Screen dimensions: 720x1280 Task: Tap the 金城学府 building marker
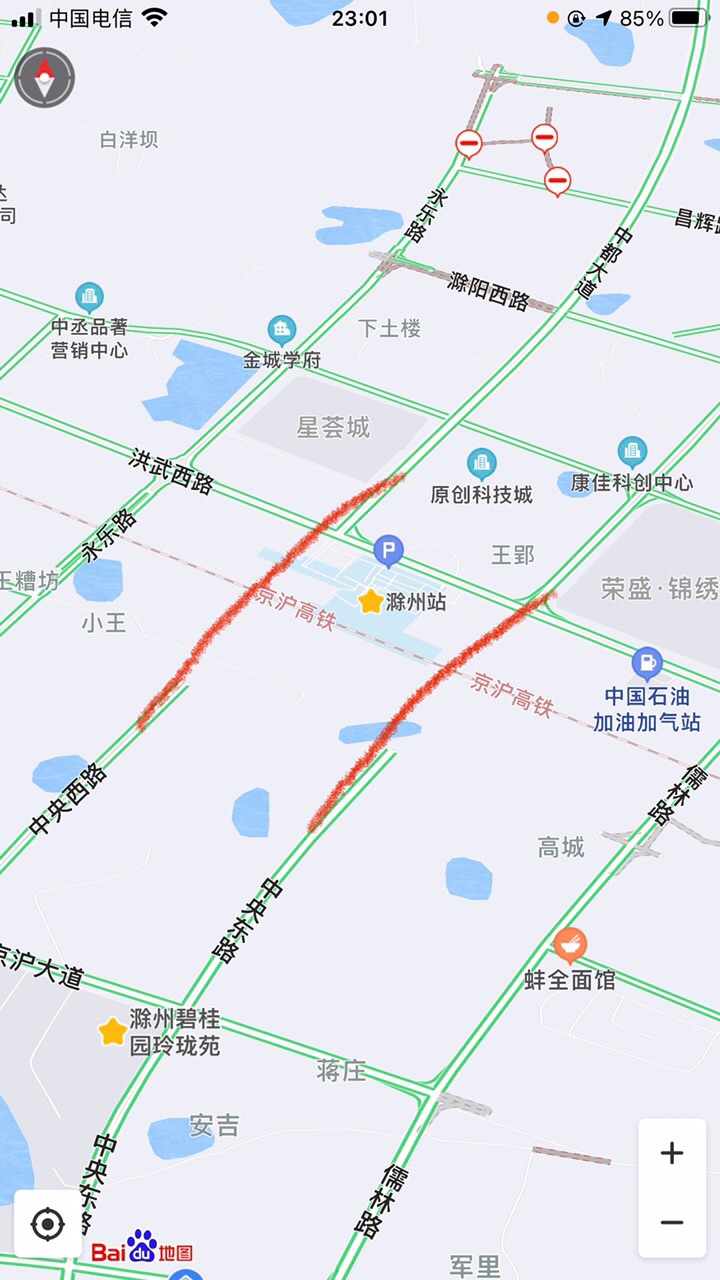[x=282, y=329]
